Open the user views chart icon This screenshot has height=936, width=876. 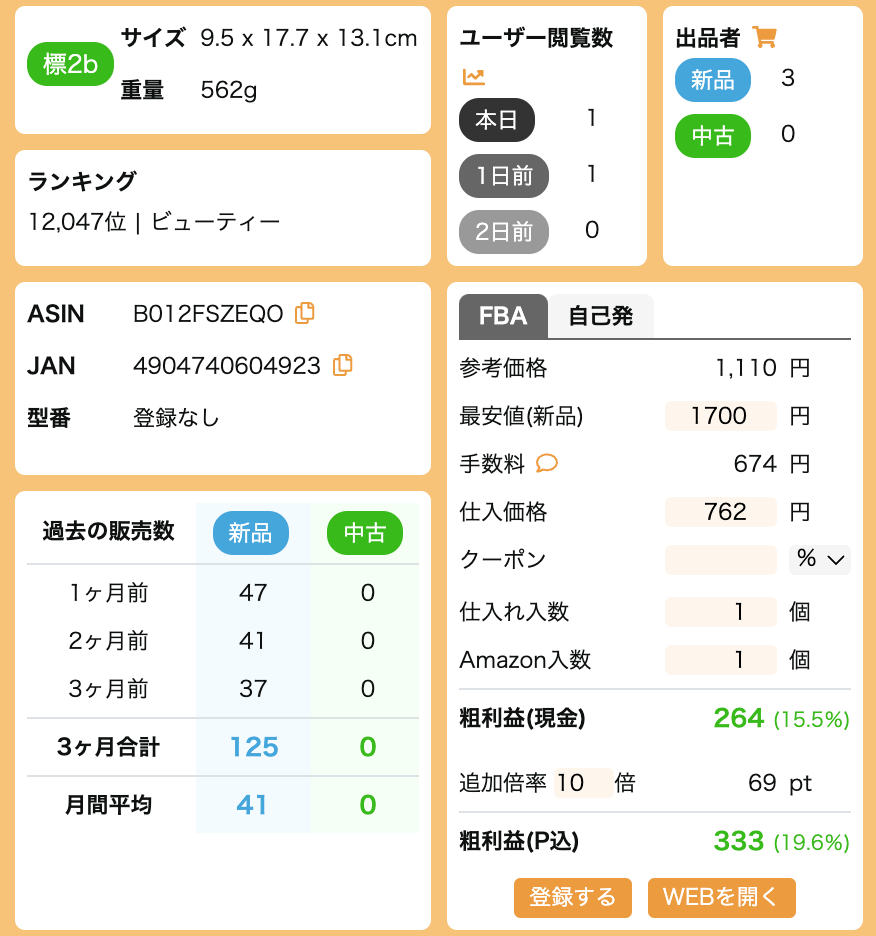[x=474, y=77]
